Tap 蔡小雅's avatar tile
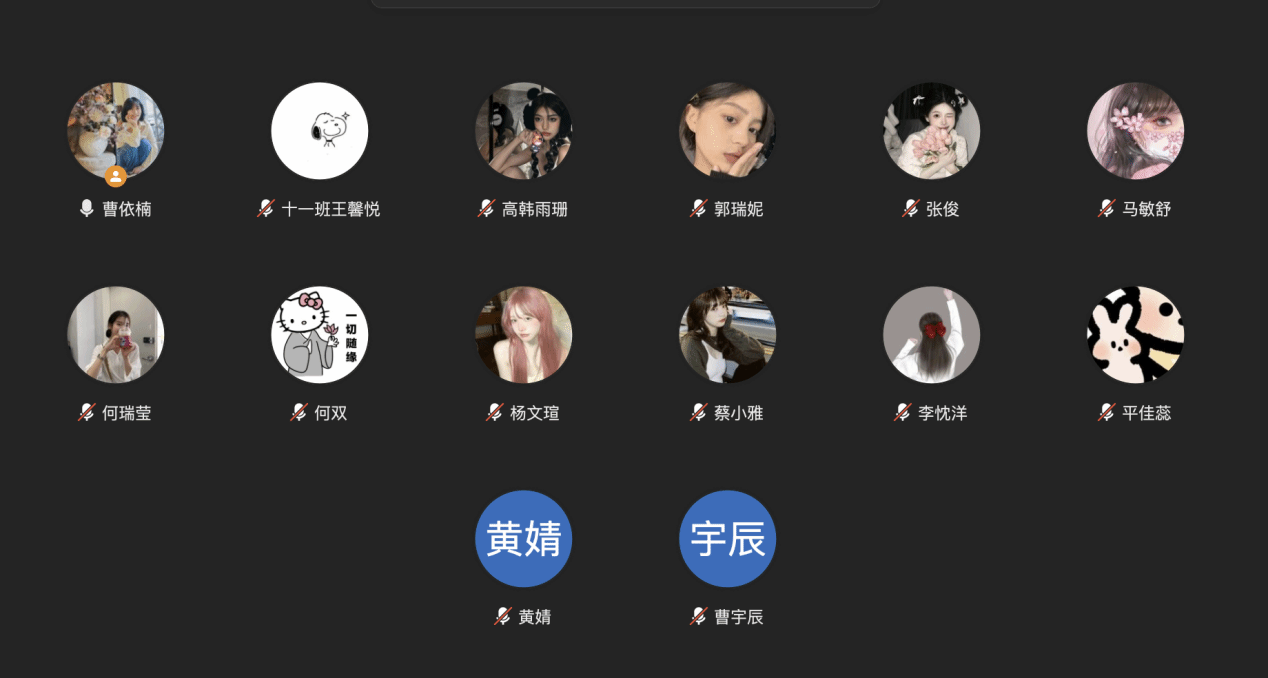The height and width of the screenshot is (678, 1268). [728, 335]
